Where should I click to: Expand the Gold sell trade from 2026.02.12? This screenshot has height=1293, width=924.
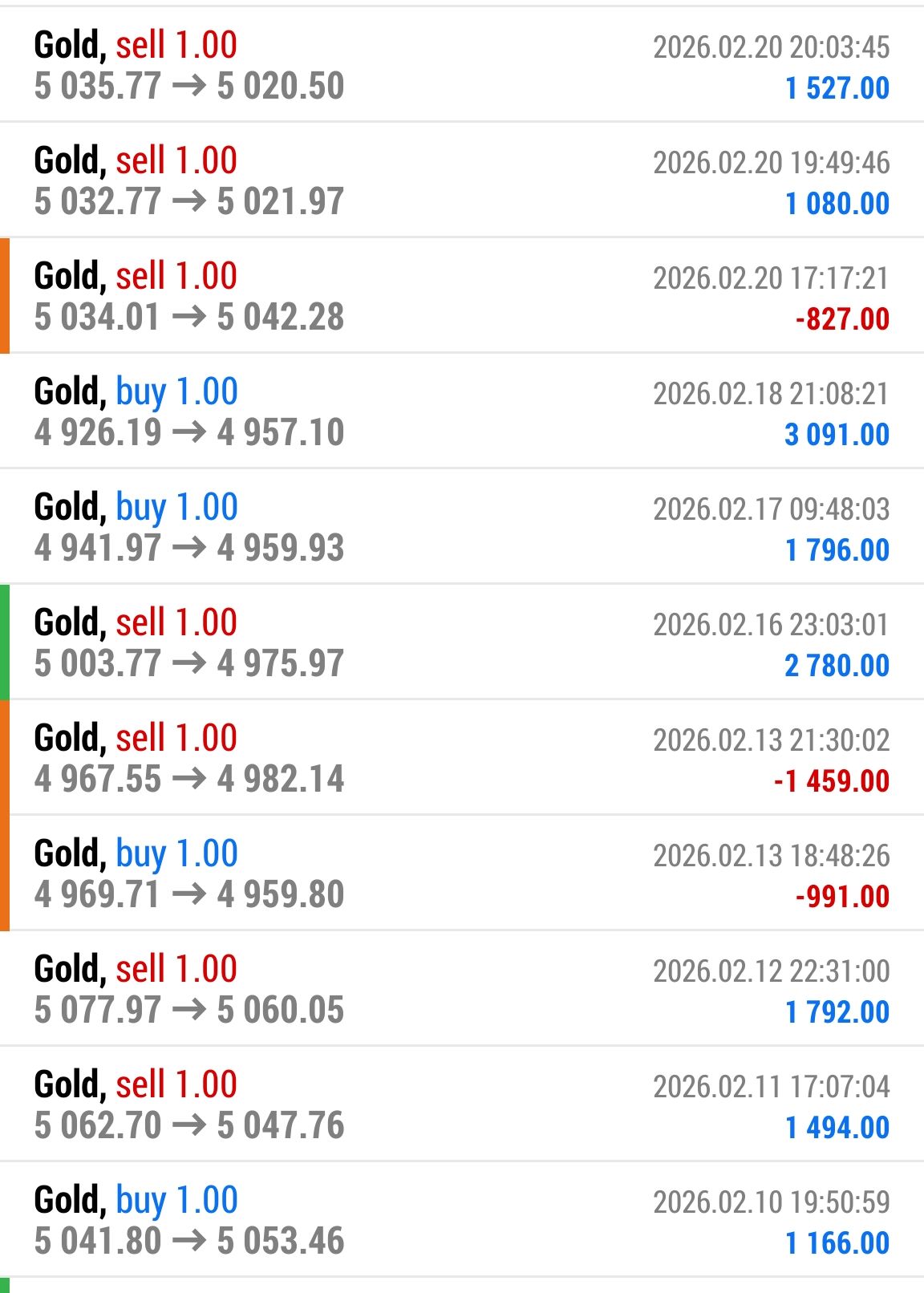(462, 990)
